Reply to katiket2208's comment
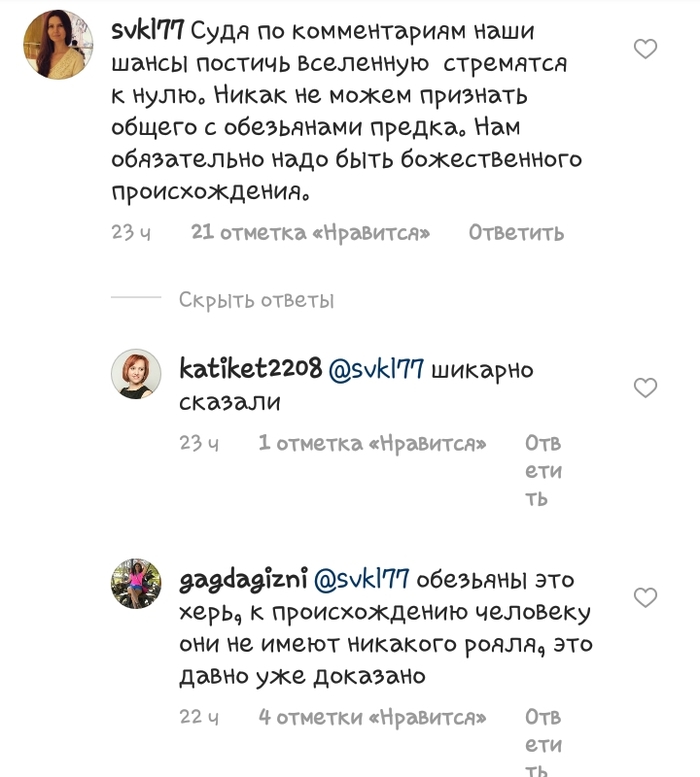Screen dimensions: 700x777 coord(543,470)
